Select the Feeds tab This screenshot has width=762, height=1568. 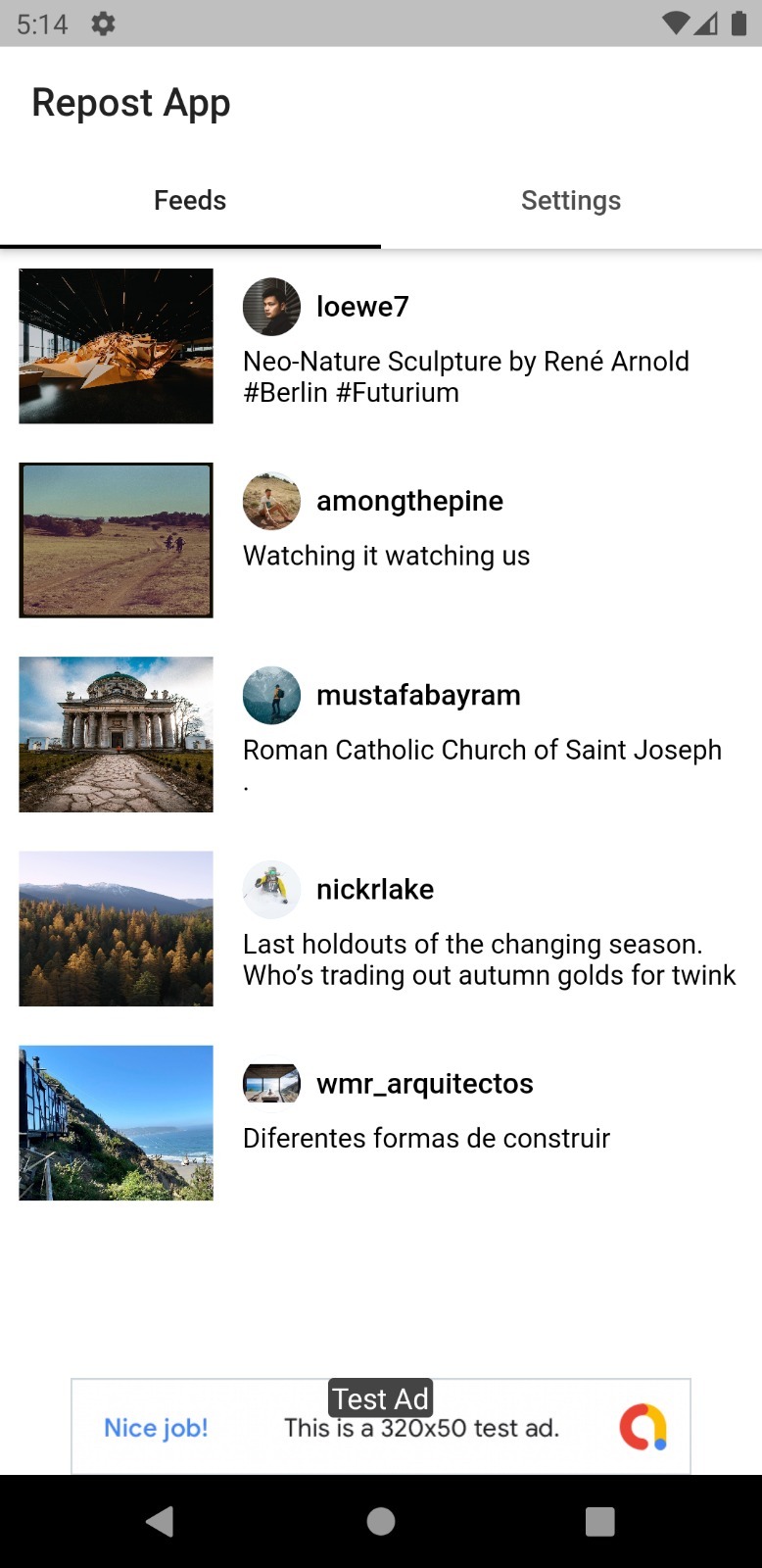point(190,201)
